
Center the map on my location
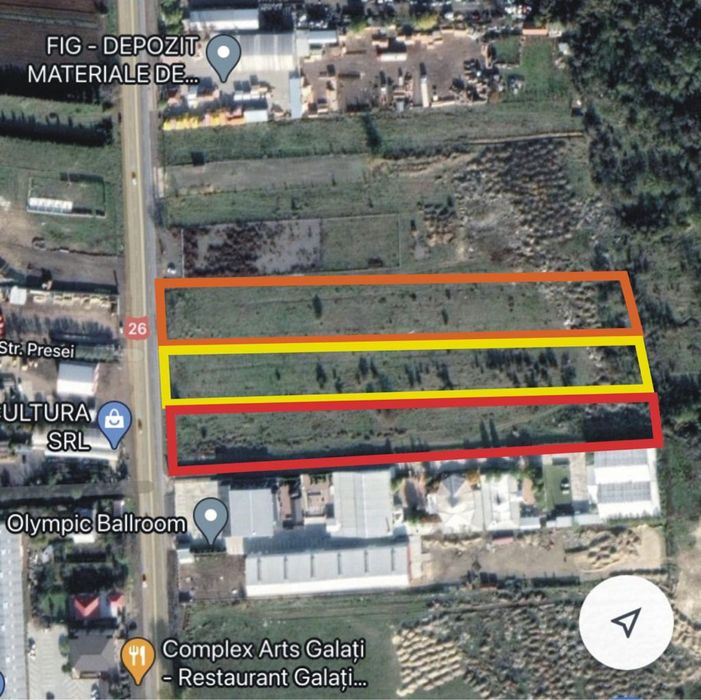pos(625,624)
